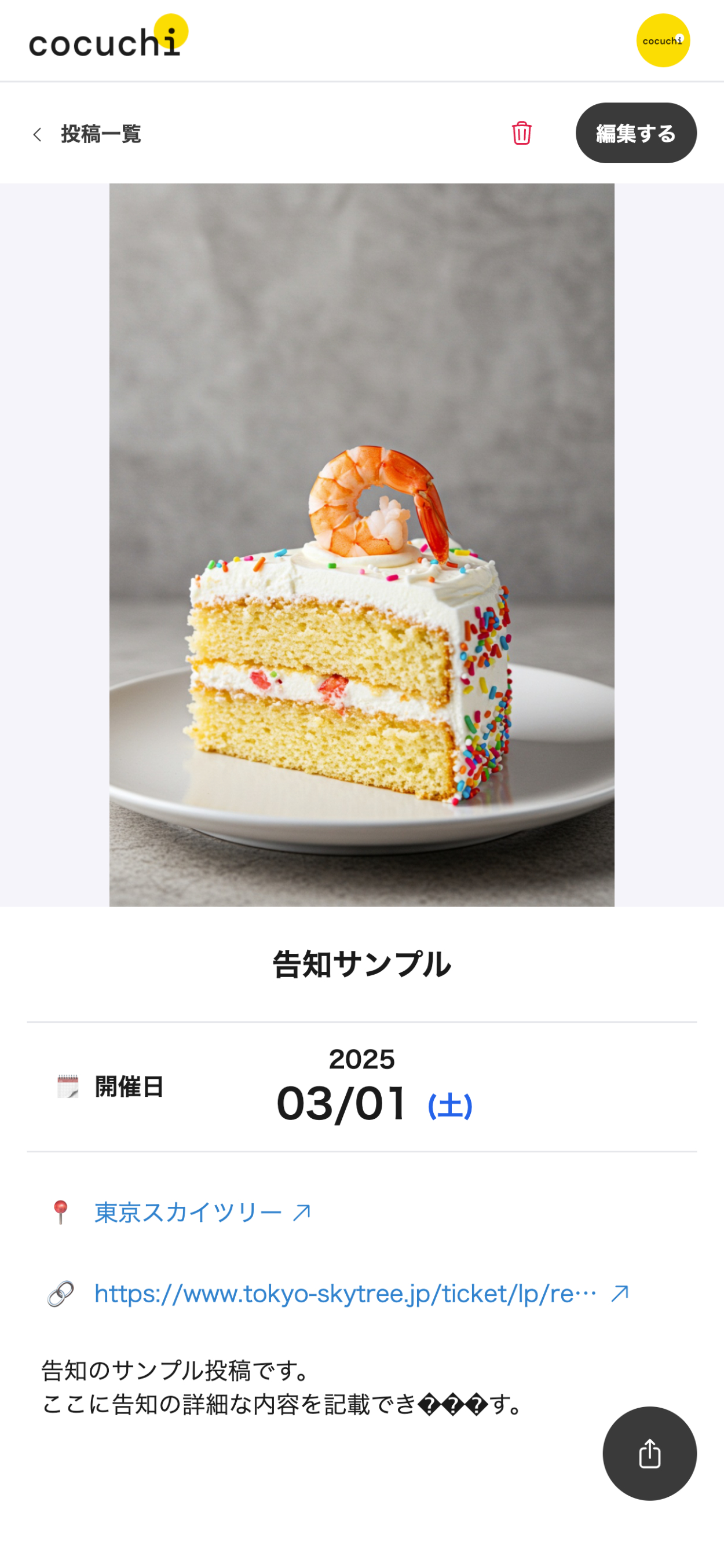This screenshot has width=724, height=1568.
Task: Tap the 編集する edit button
Action: 636,133
